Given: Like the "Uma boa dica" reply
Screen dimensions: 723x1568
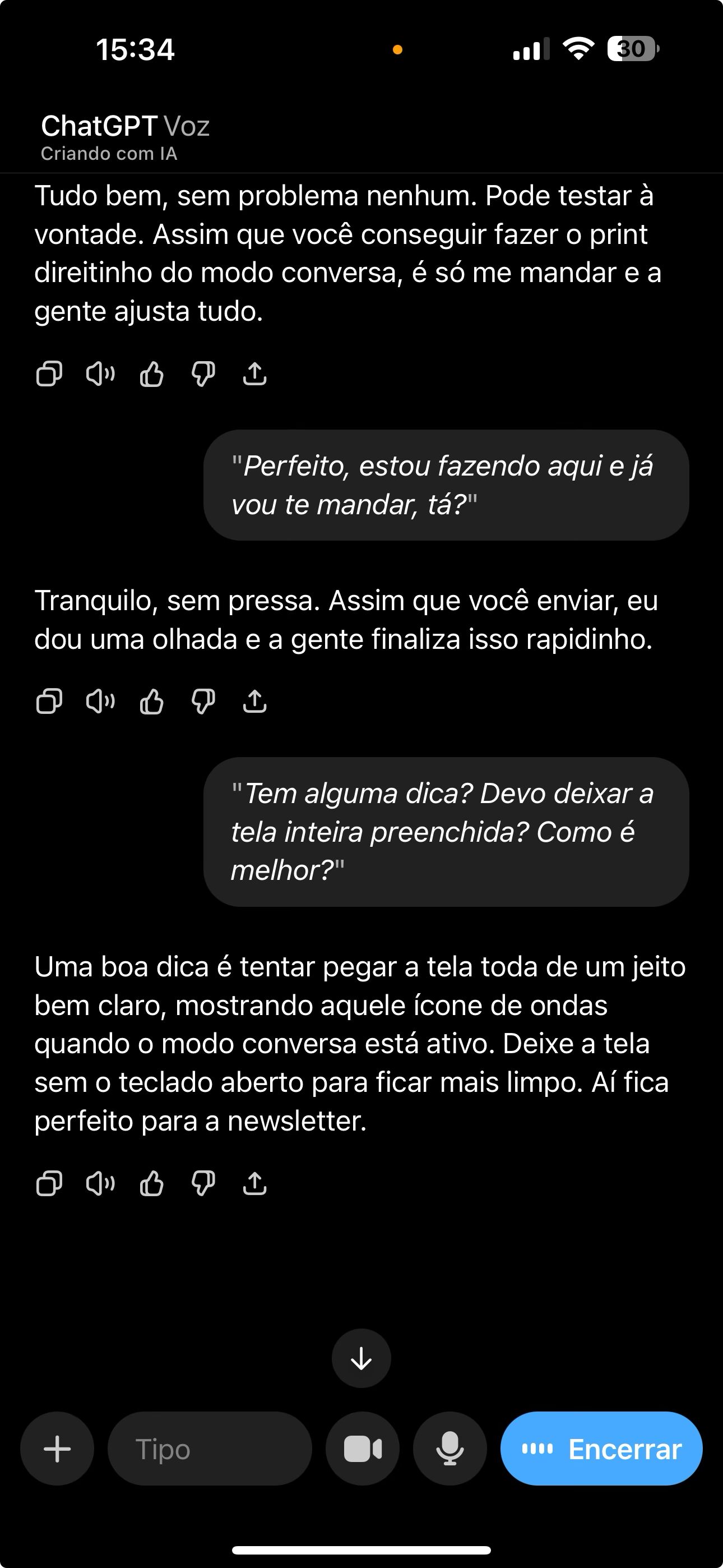Looking at the screenshot, I should coord(151,1183).
